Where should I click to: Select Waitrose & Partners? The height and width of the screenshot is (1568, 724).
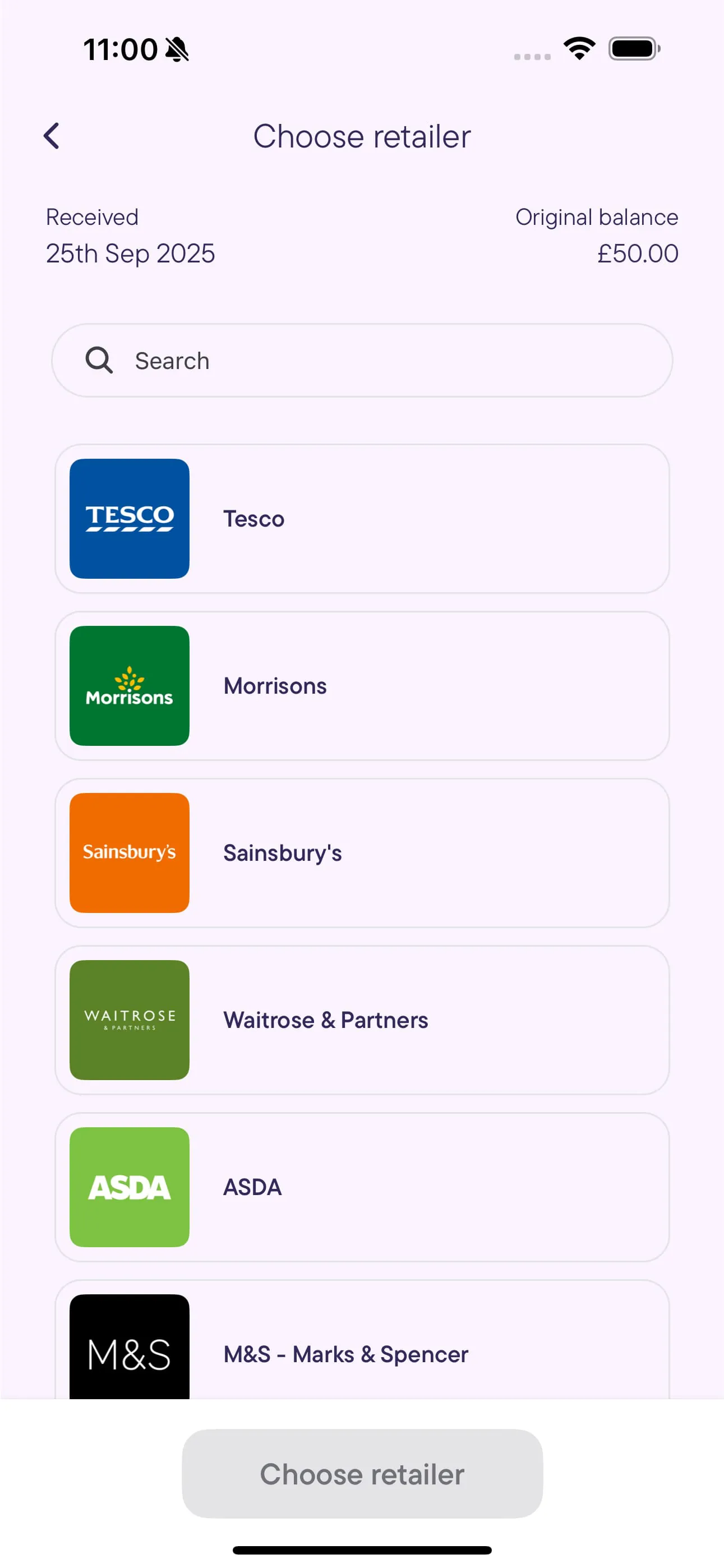pos(362,1020)
